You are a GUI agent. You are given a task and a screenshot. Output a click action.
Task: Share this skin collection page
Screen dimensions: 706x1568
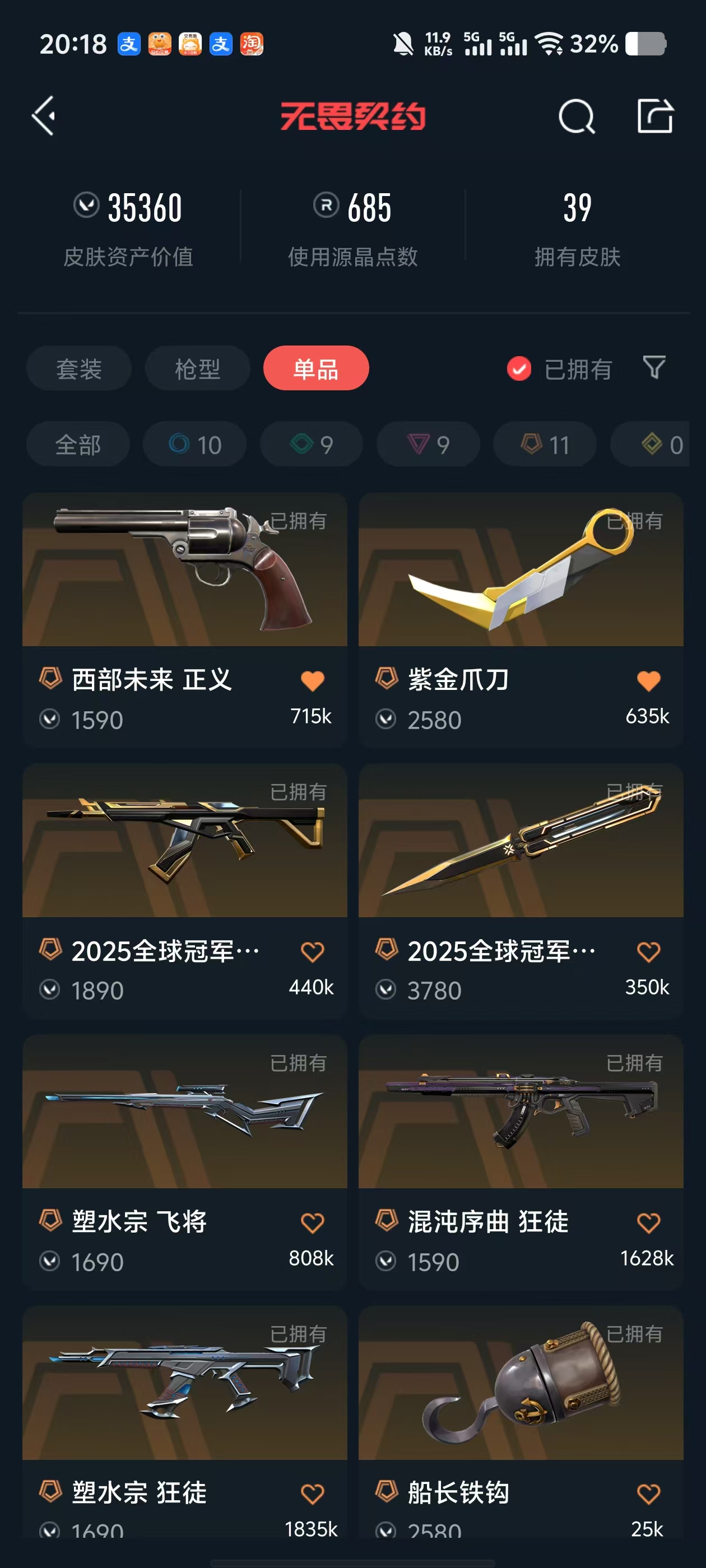654,116
